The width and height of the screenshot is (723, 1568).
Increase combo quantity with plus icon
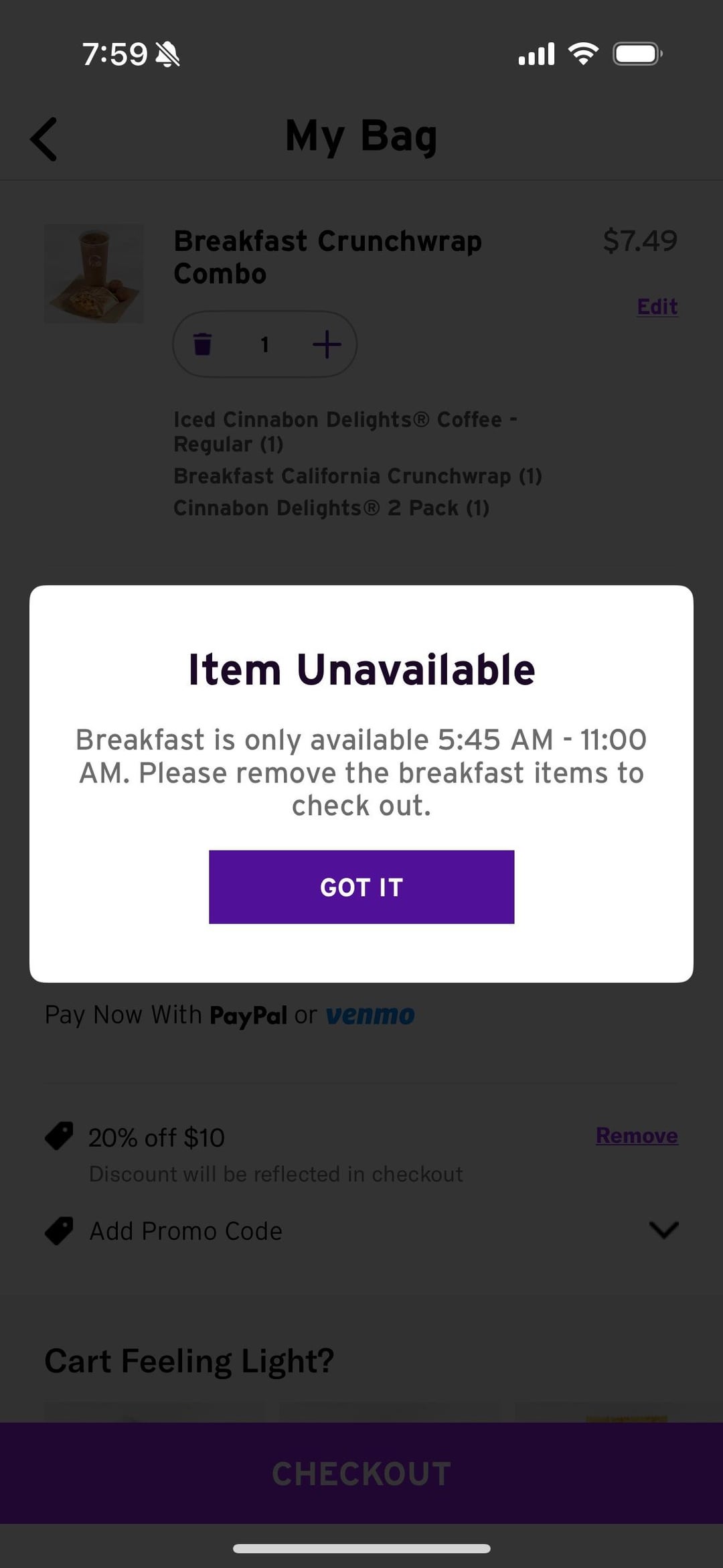pyautogui.click(x=327, y=344)
